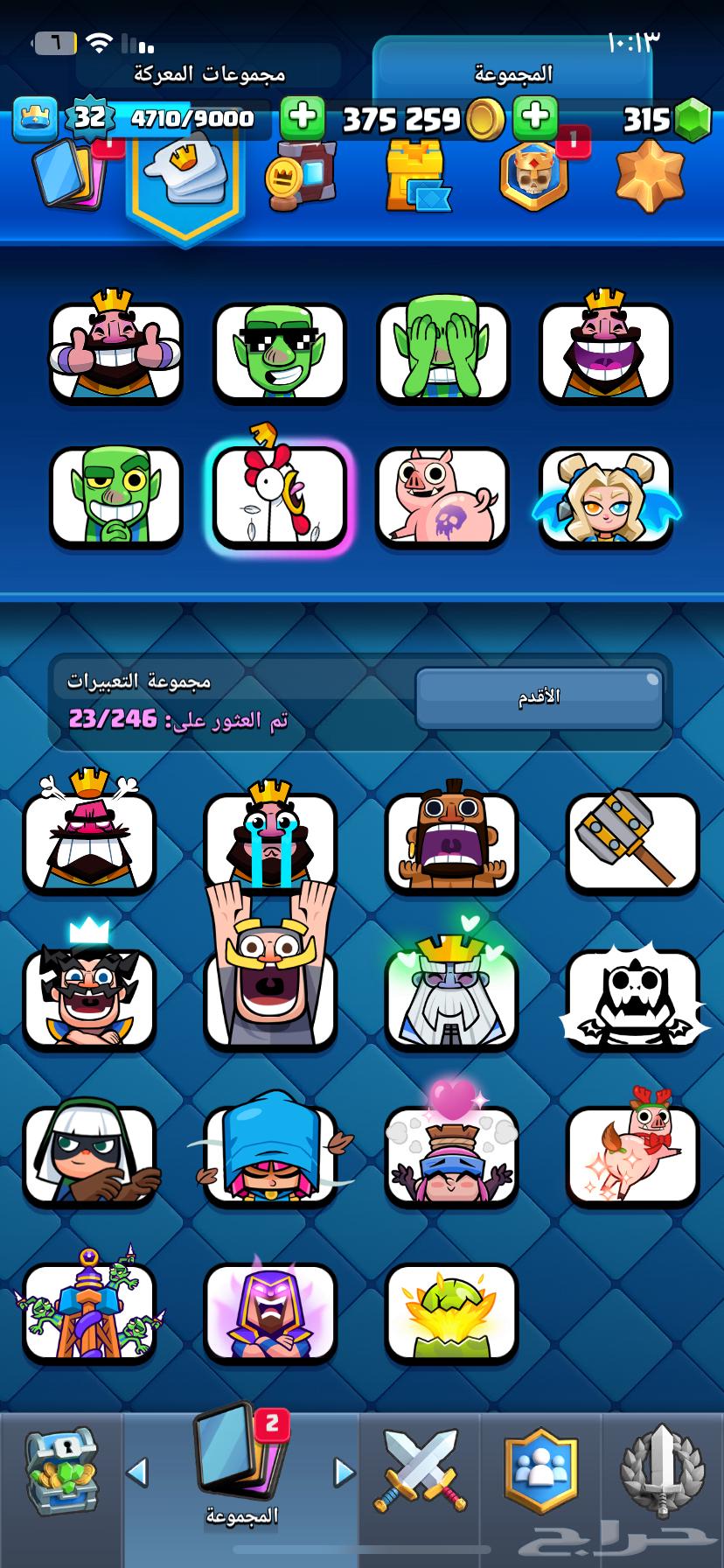The image size is (724, 1568).
Task: Open the الأقدم sort dropdown
Action: pos(538,694)
